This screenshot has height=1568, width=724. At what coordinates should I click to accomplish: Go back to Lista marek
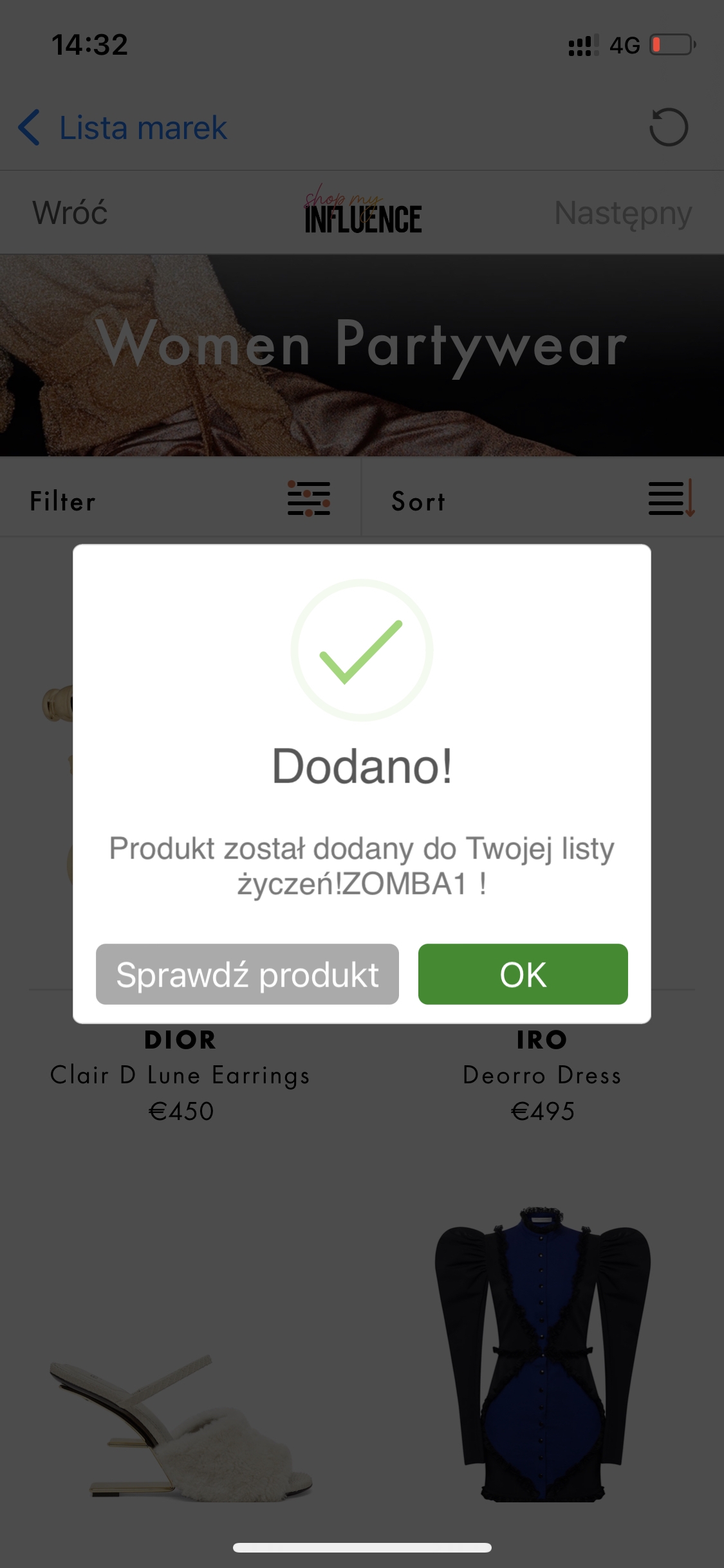[122, 127]
